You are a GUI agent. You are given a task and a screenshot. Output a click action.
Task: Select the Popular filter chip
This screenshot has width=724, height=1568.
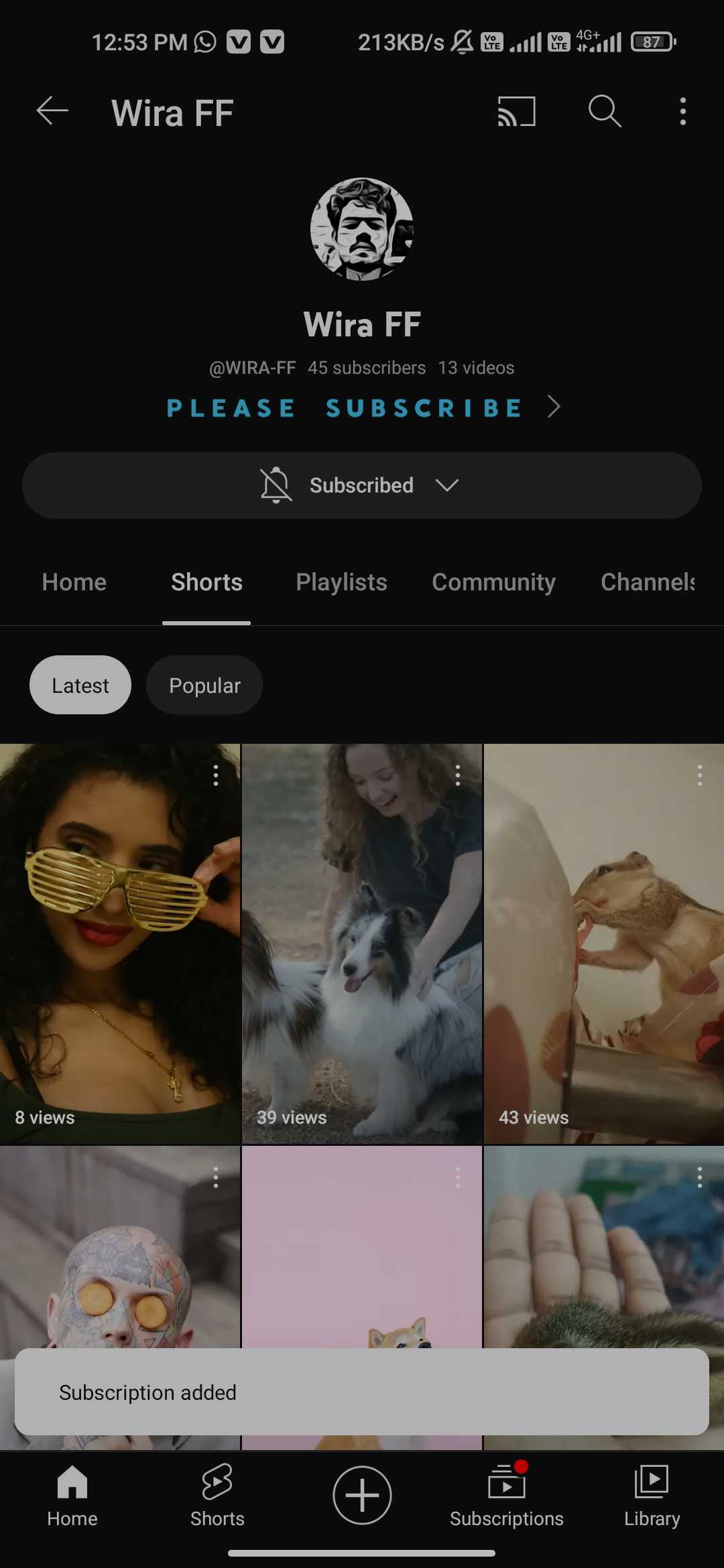(x=204, y=685)
